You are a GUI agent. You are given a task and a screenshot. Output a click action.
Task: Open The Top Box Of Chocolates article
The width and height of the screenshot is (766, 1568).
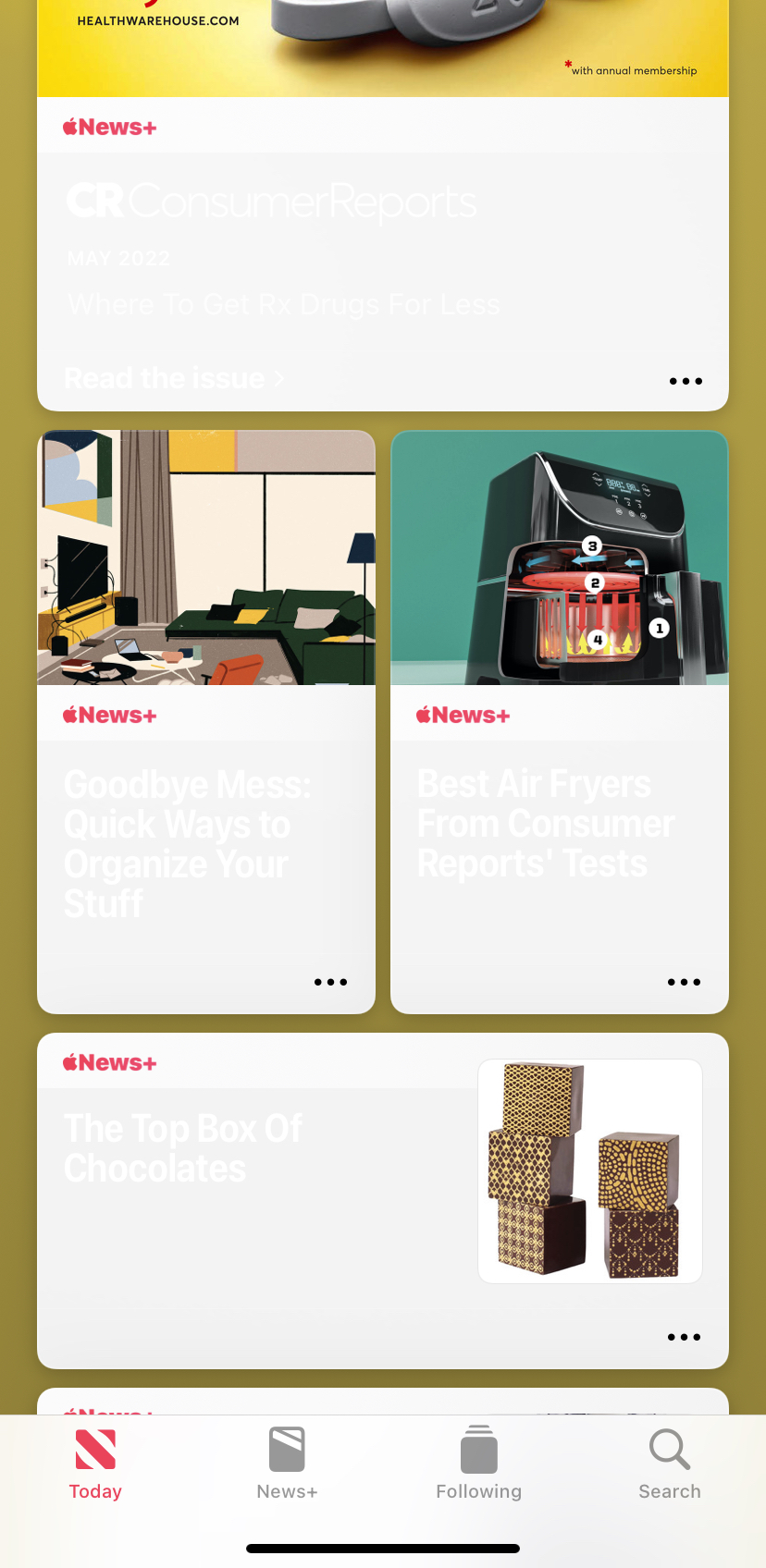pos(183,1148)
